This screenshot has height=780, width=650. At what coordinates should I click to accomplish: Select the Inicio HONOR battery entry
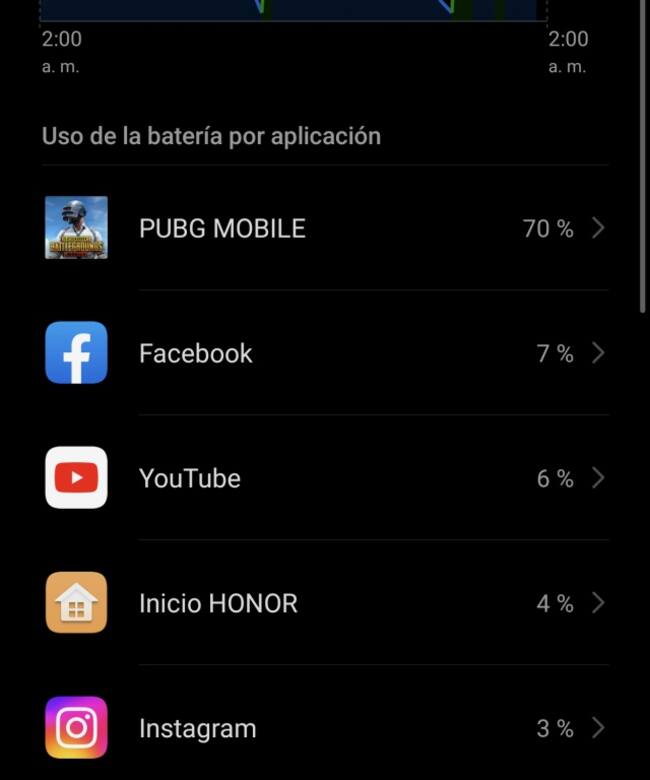click(x=325, y=603)
